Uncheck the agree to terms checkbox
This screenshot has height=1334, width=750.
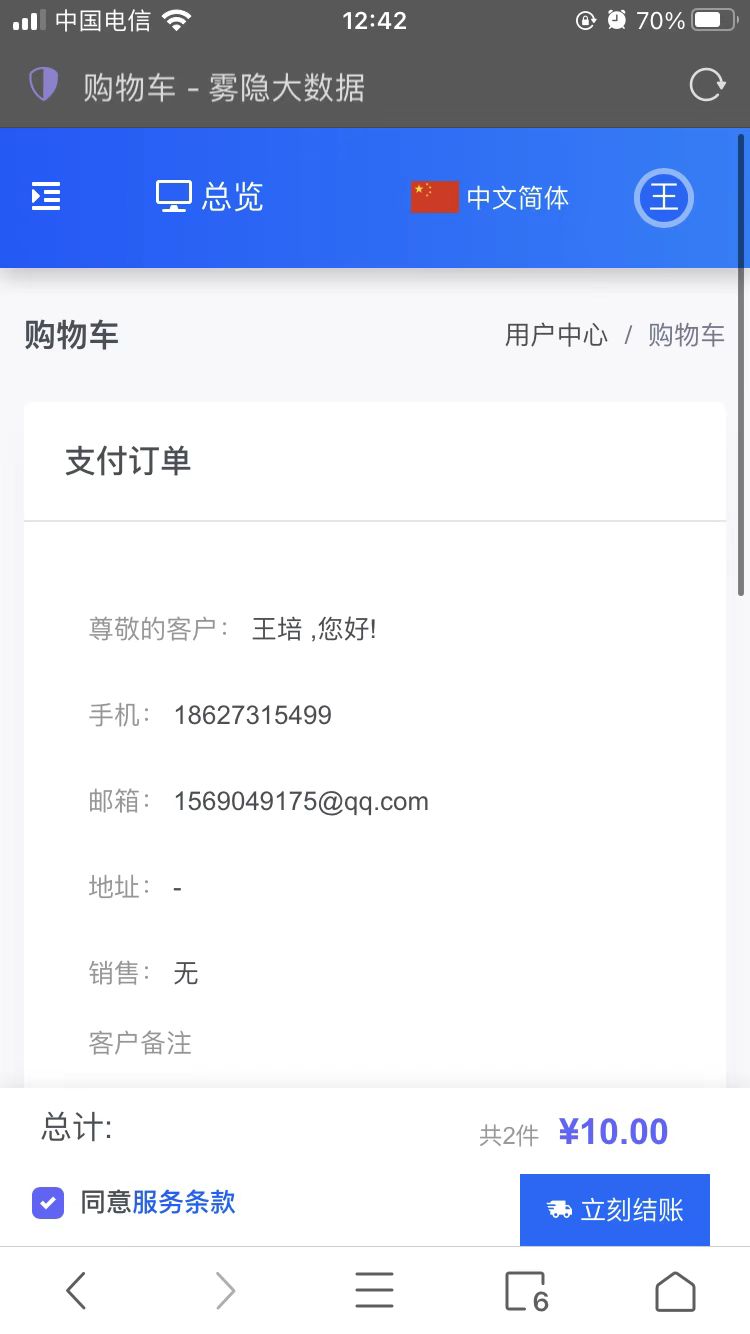(x=48, y=1202)
